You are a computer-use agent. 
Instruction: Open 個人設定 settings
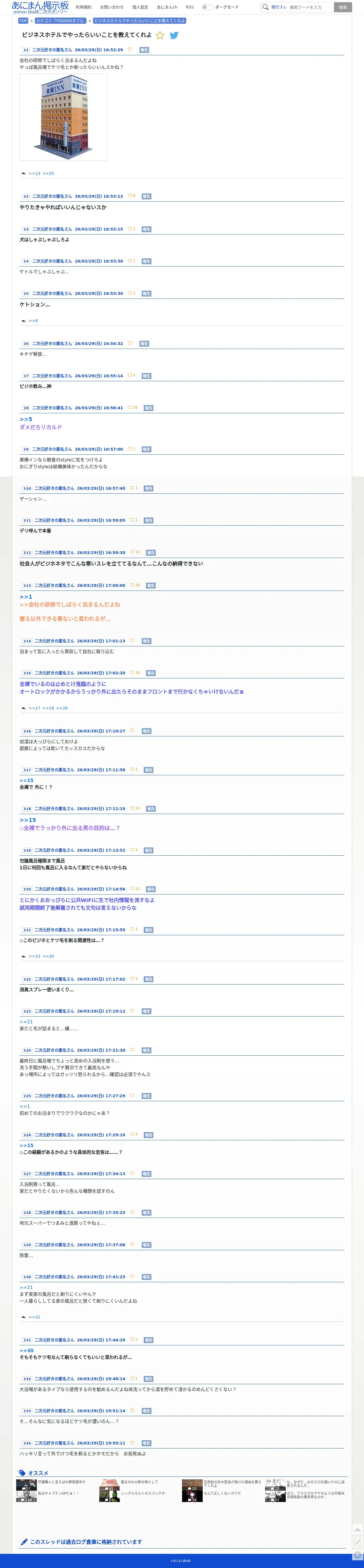pyautogui.click(x=140, y=7)
